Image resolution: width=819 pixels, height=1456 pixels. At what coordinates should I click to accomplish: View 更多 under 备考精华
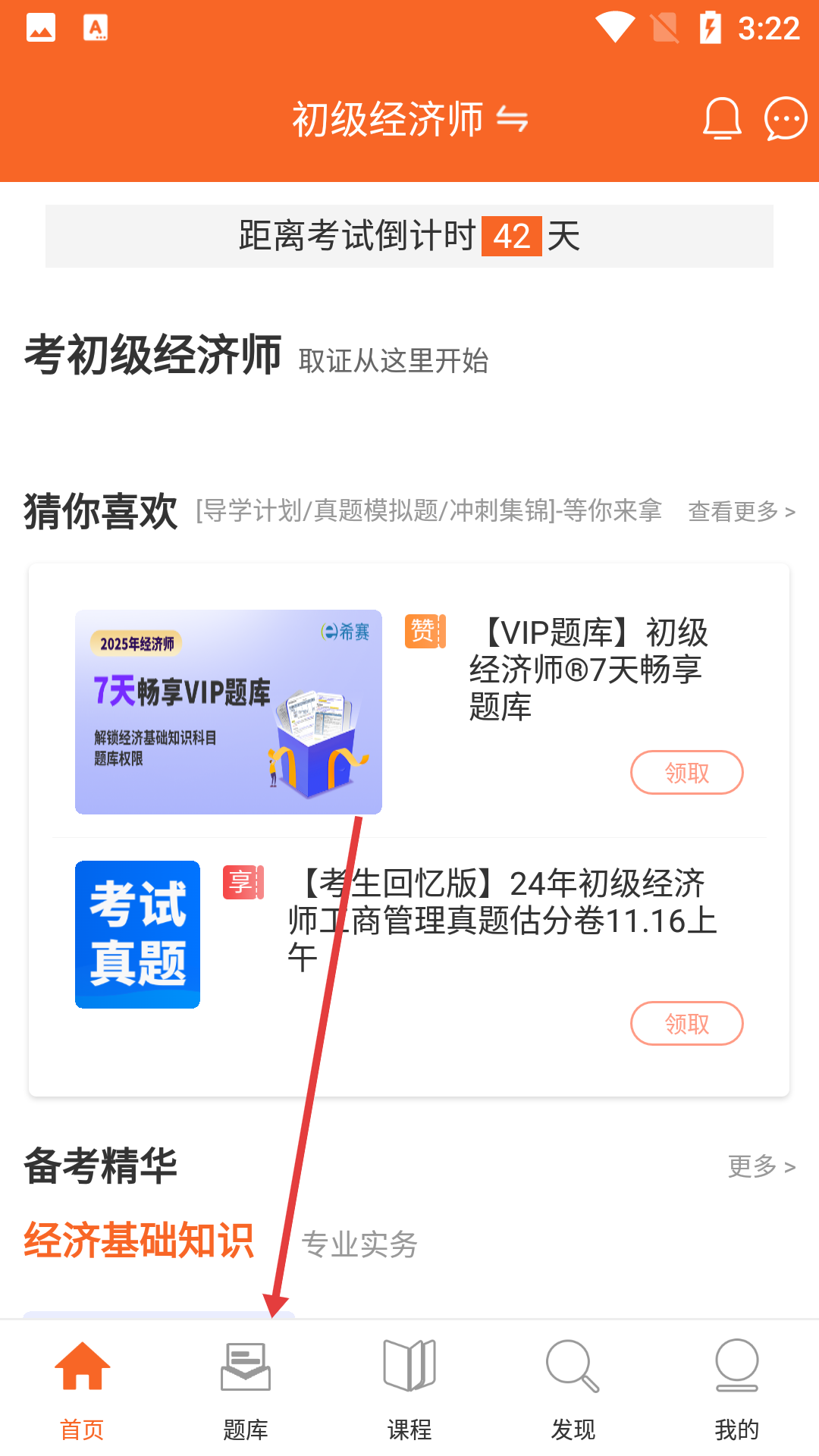761,1166
